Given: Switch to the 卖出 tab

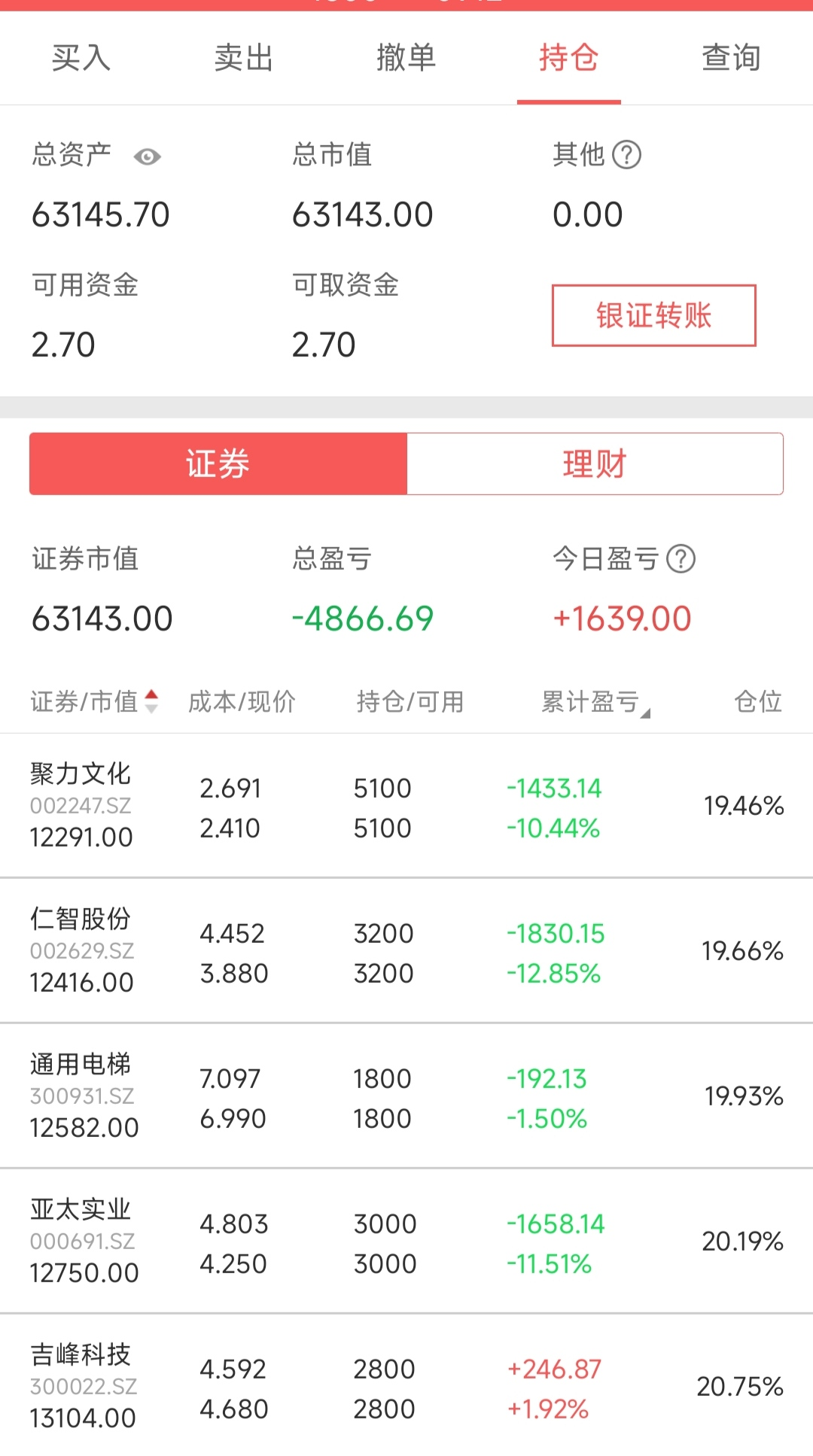Looking at the screenshot, I should [x=243, y=58].
